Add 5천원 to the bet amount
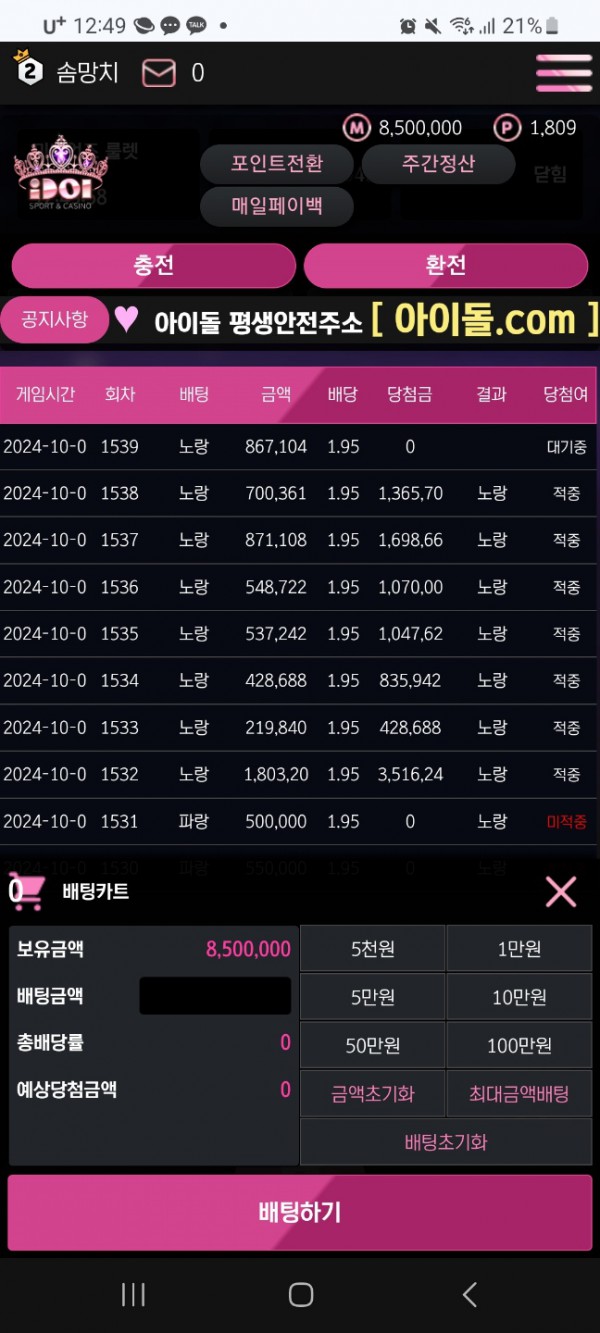Viewport: 600px width, 1333px height. point(372,949)
